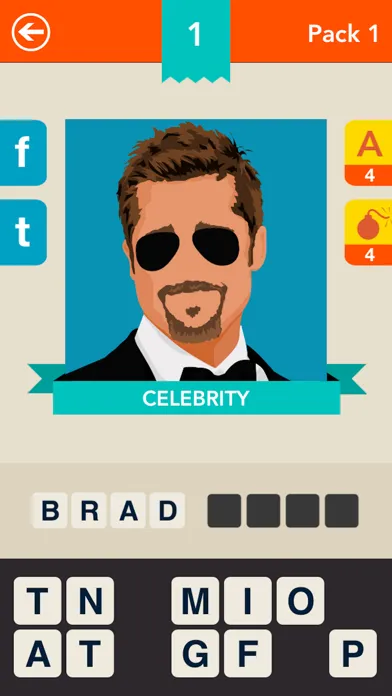Viewport: 392px width, 696px height.
Task: Remove the placed letter D from the answer
Action: click(167, 510)
